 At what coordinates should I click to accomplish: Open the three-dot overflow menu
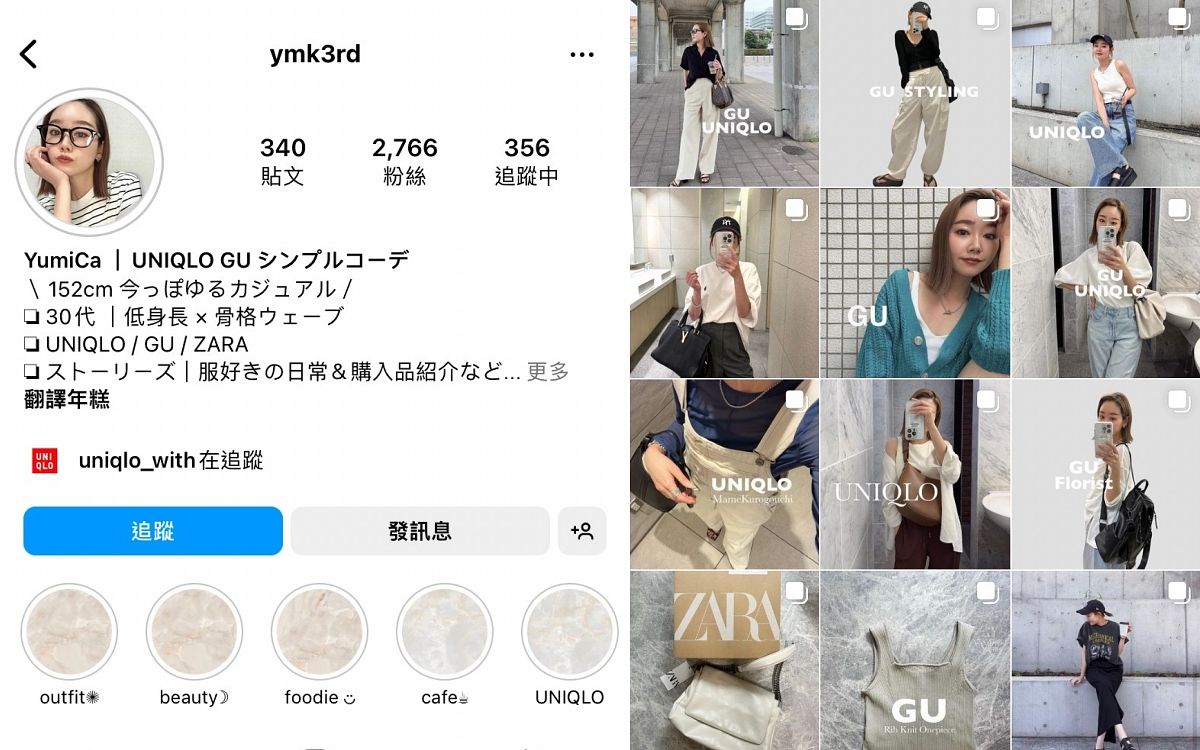(581, 55)
